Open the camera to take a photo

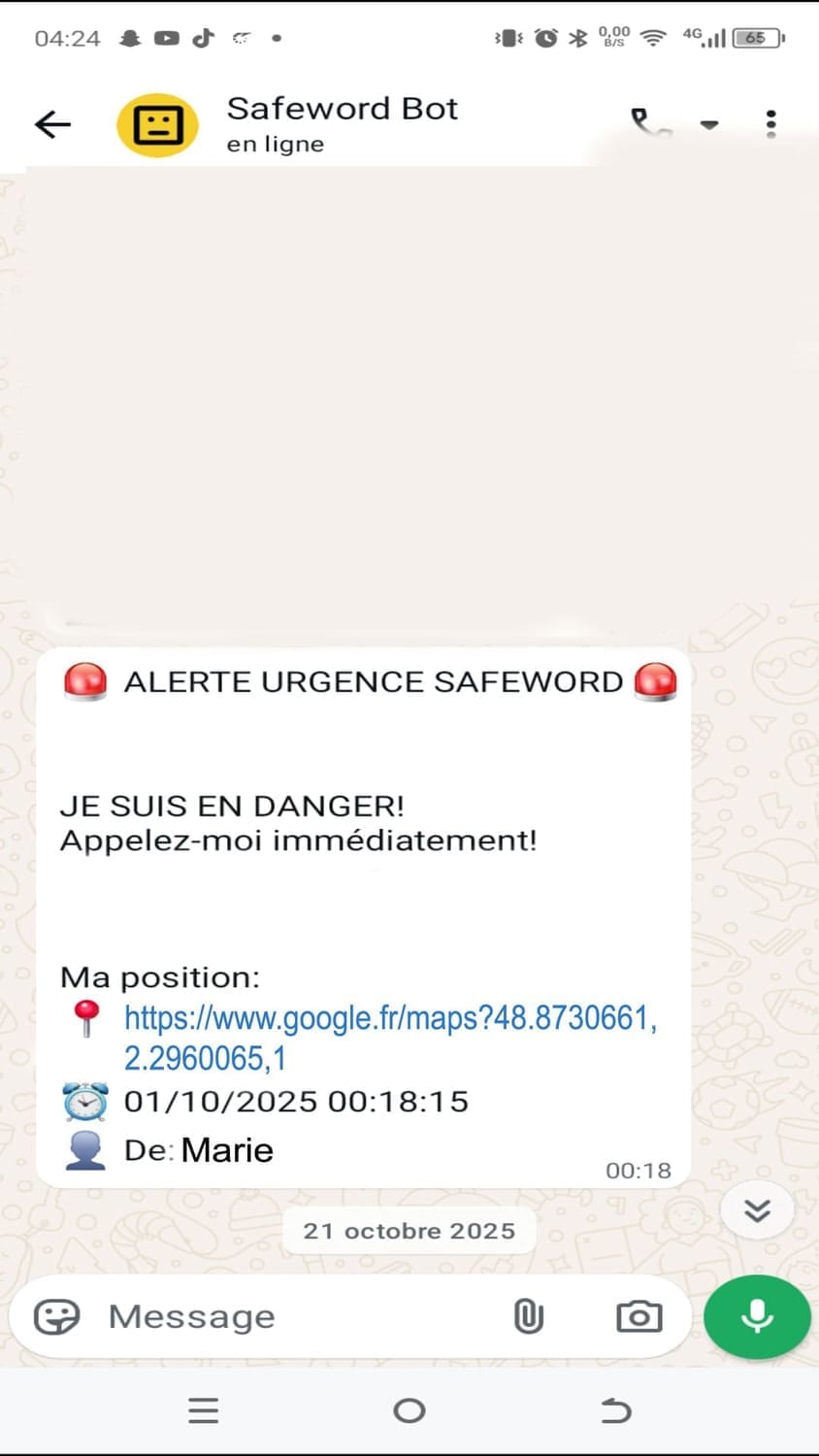point(639,1317)
